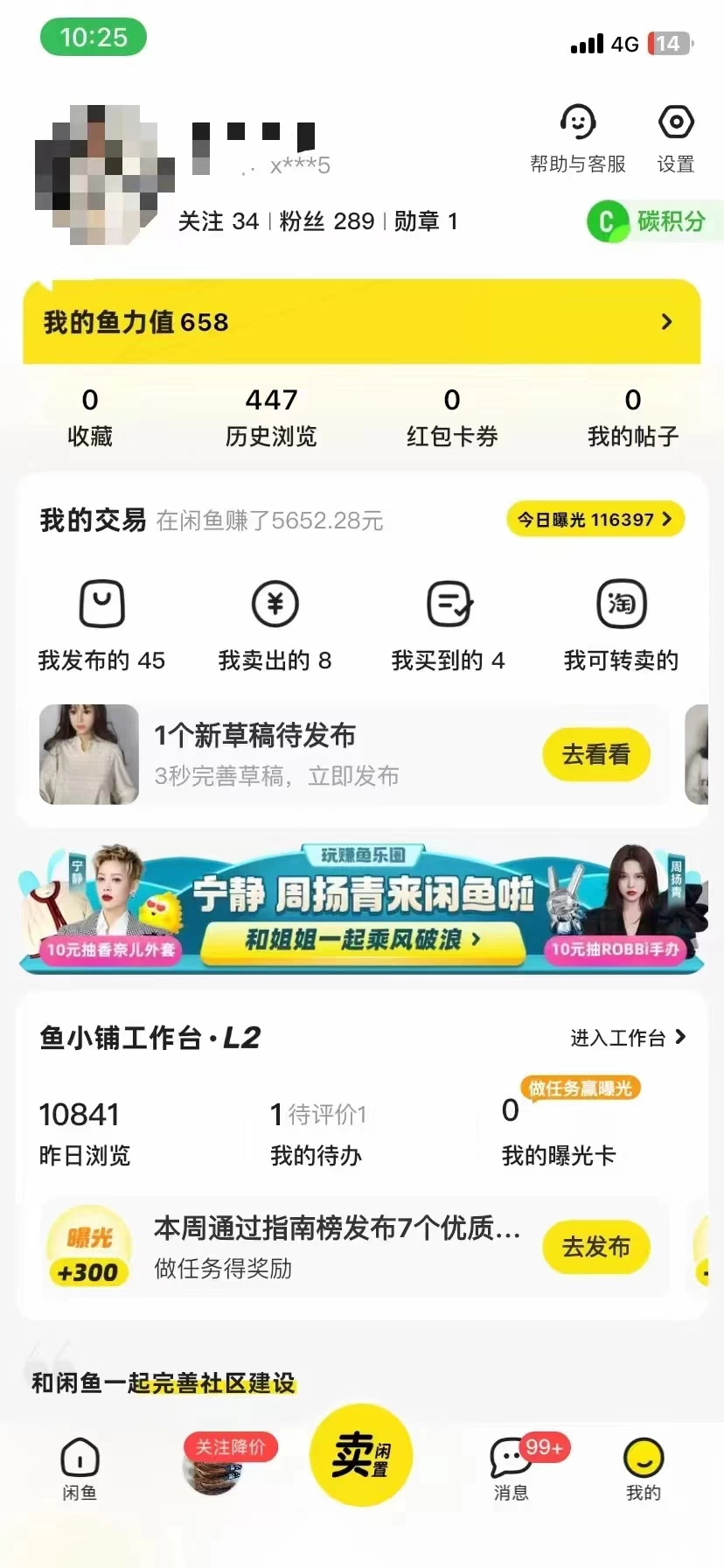Image resolution: width=724 pixels, height=1568 pixels.
Task: Expand 我的鱼力值 658 panel
Action: pyautogui.click(x=362, y=322)
